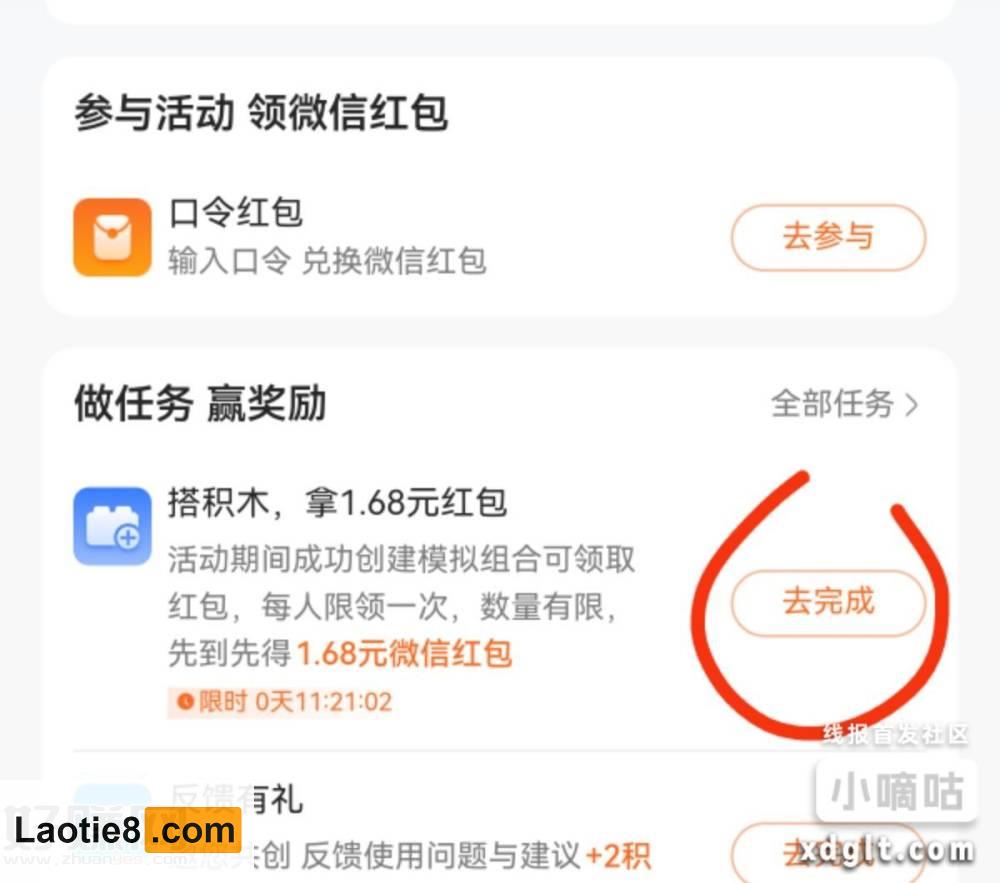Open the 搭积木 task row
The width and height of the screenshot is (1000, 883).
(x=400, y=580)
